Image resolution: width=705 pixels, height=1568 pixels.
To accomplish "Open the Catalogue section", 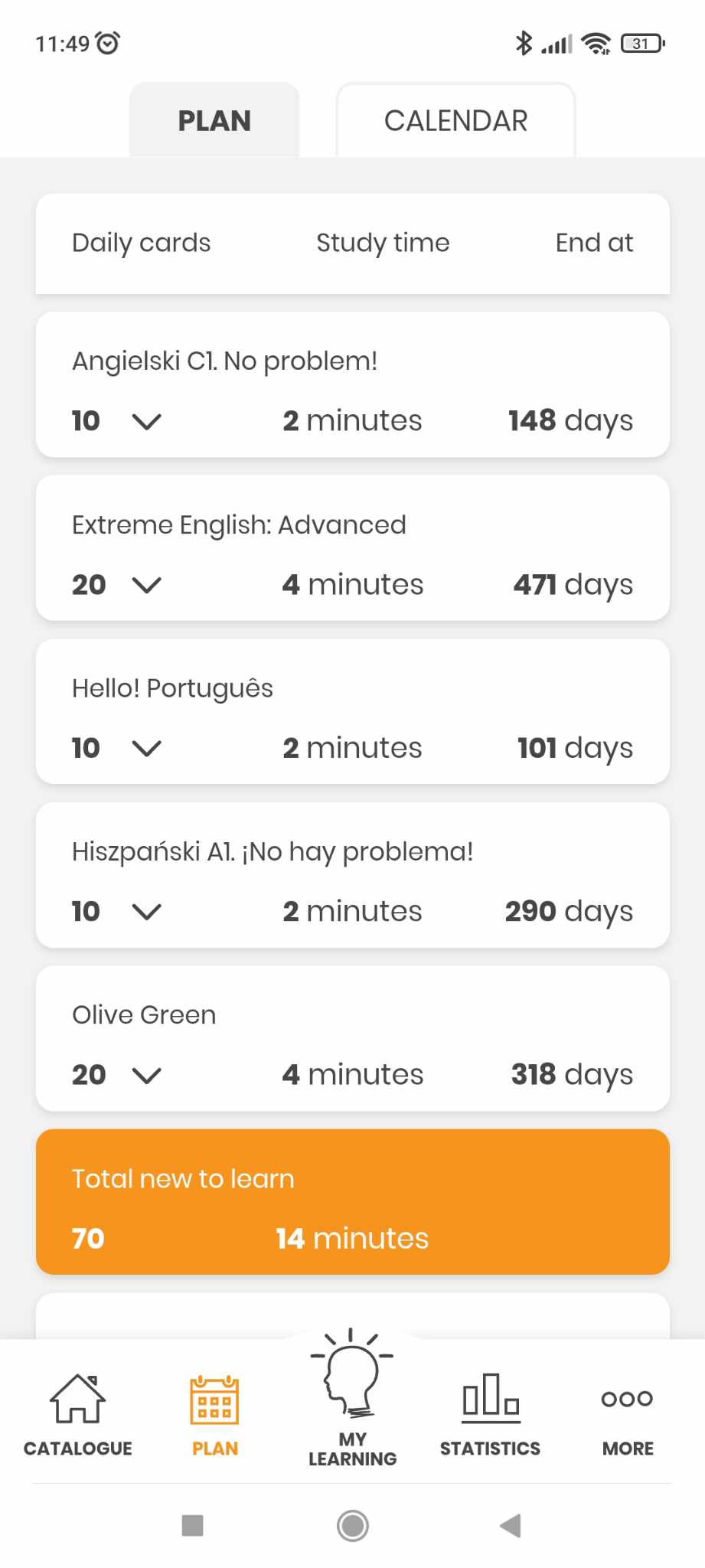I will pyautogui.click(x=78, y=1415).
